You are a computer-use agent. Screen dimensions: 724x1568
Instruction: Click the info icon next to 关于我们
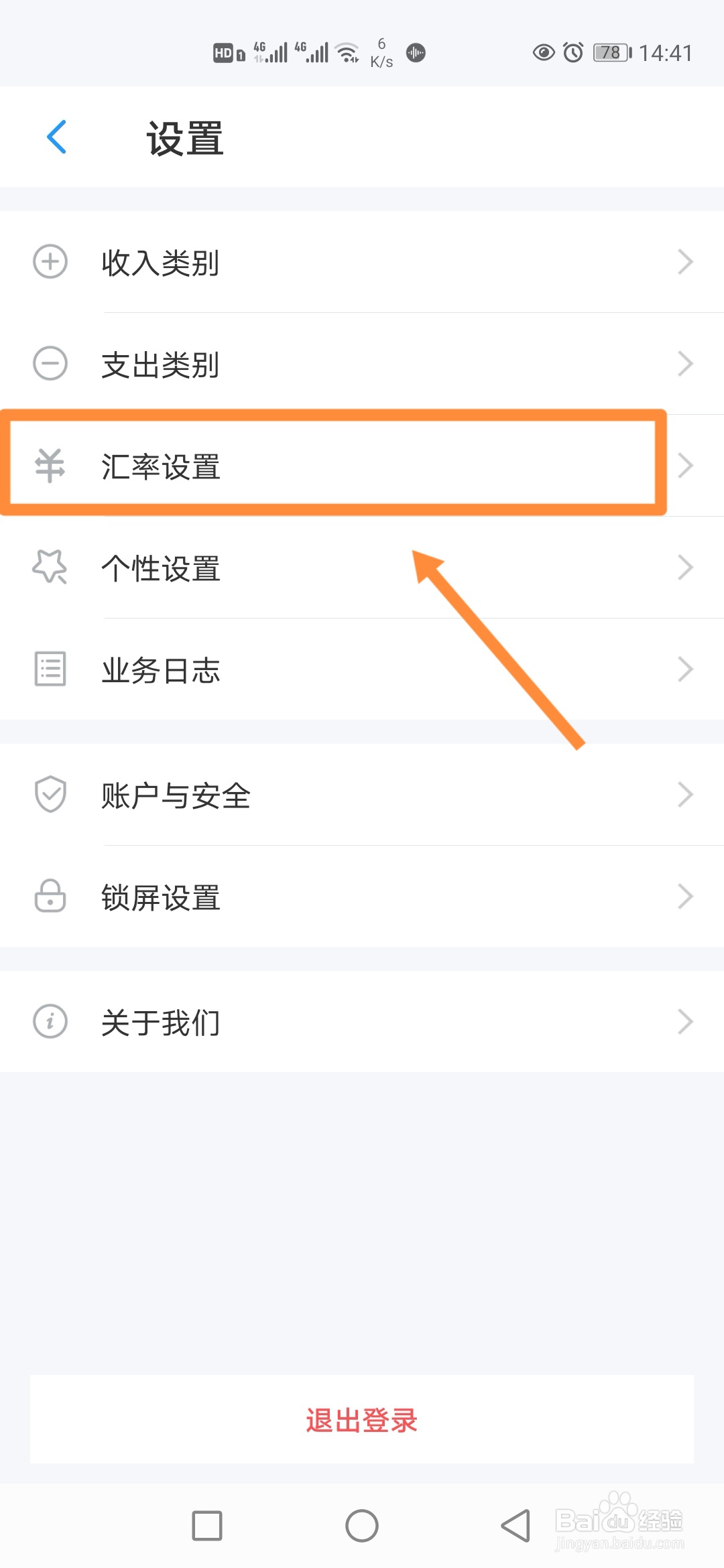(x=50, y=1021)
